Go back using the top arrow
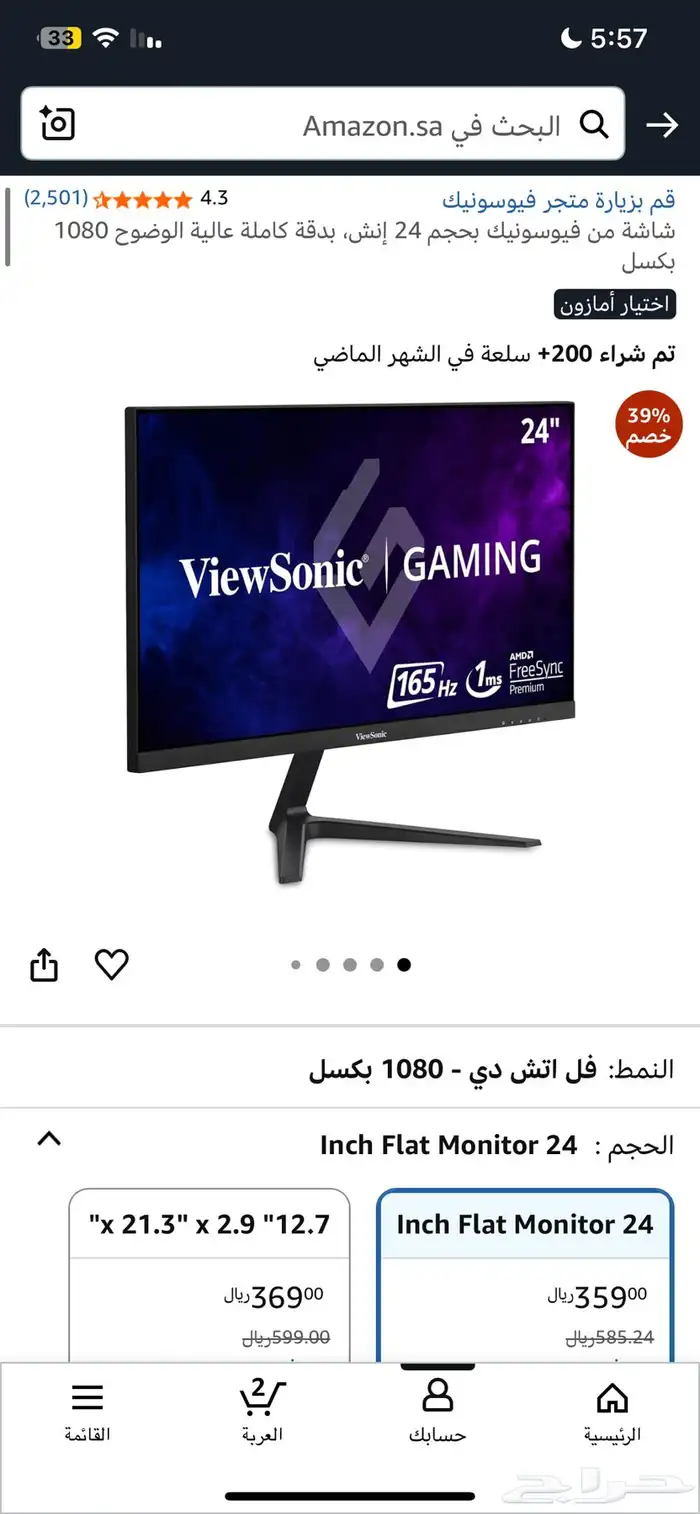The height and width of the screenshot is (1514, 700). (662, 125)
